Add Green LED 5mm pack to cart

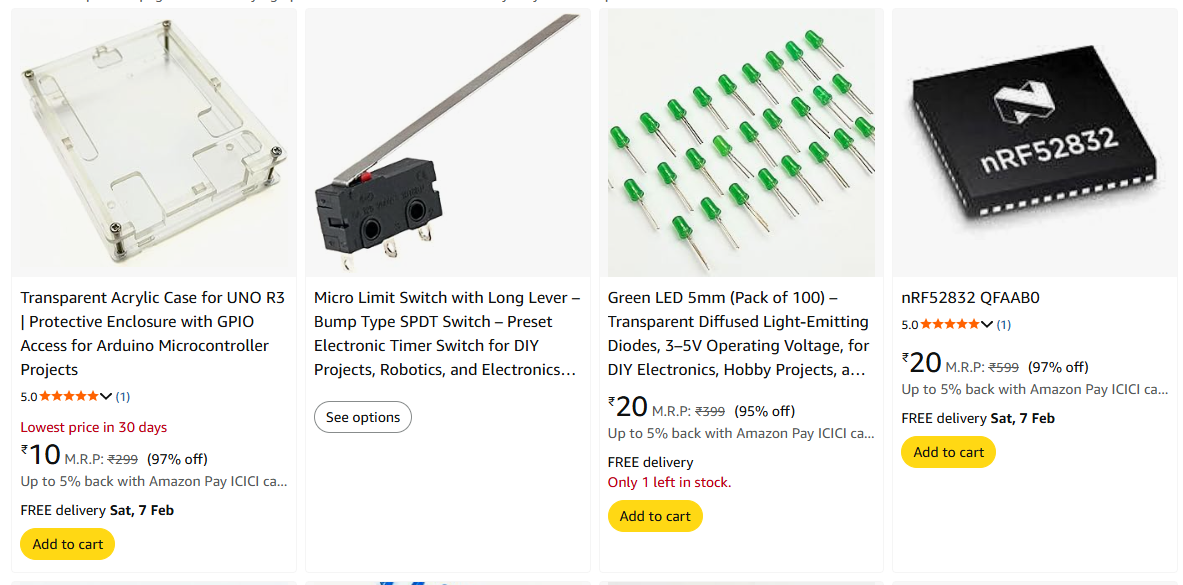655,516
